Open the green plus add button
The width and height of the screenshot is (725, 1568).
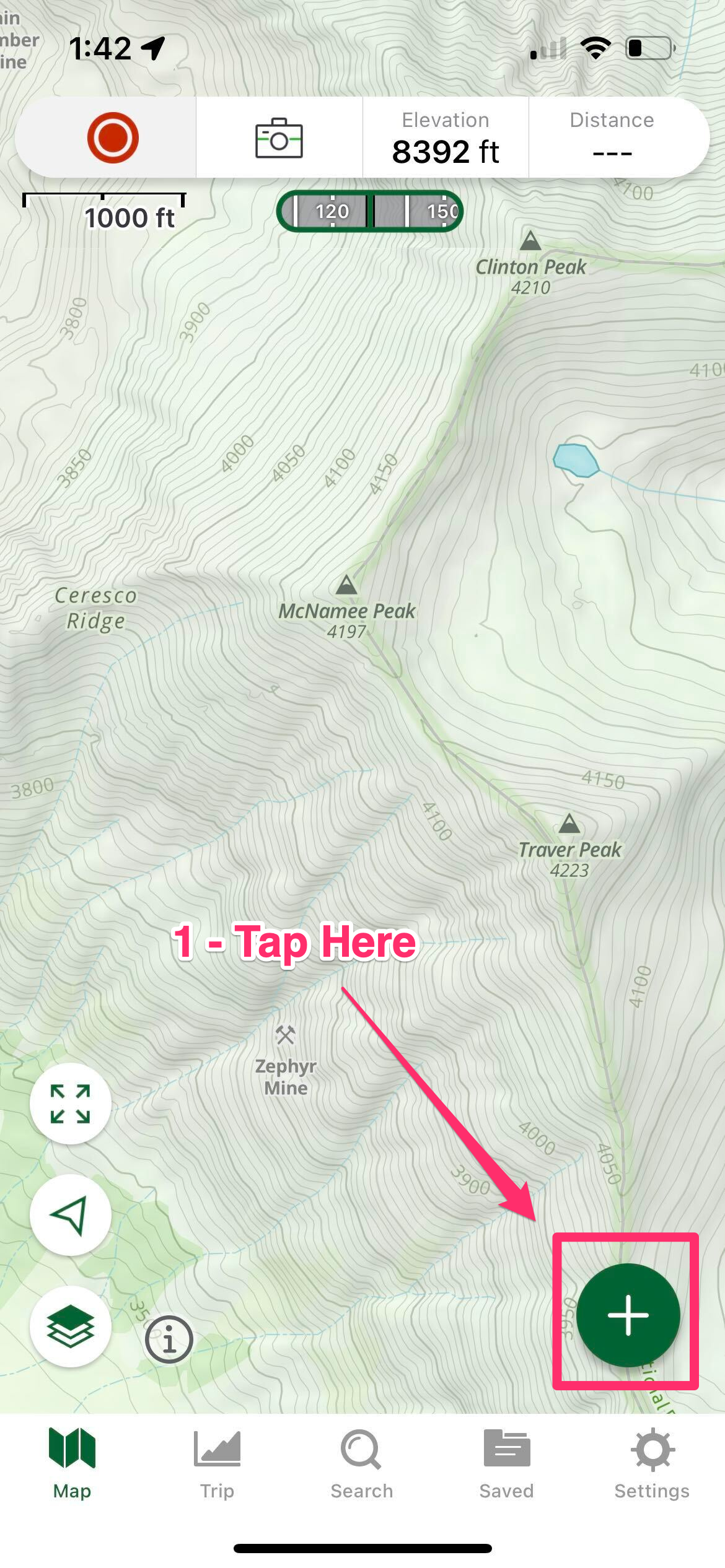(628, 1315)
